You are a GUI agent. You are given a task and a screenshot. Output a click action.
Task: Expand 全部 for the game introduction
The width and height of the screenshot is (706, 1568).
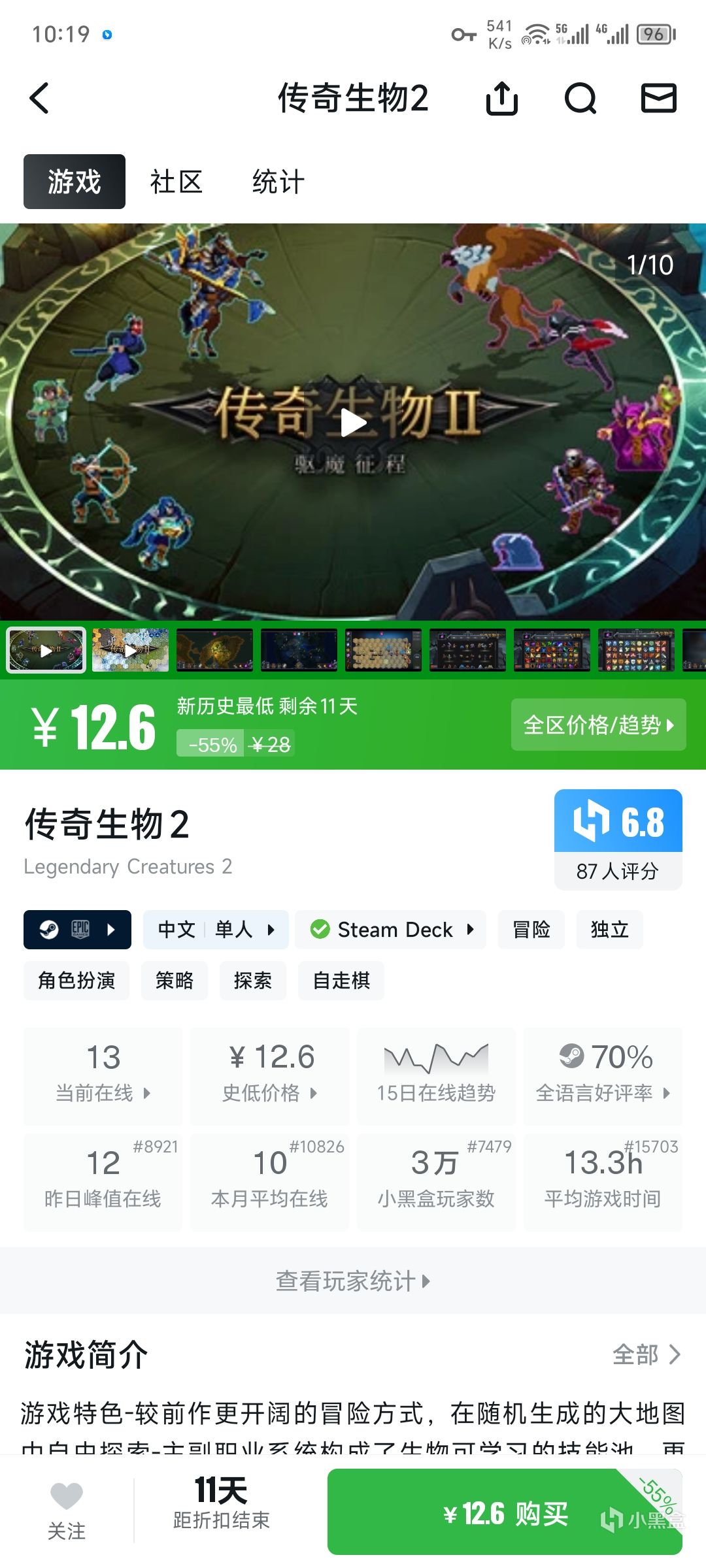[x=647, y=1354]
